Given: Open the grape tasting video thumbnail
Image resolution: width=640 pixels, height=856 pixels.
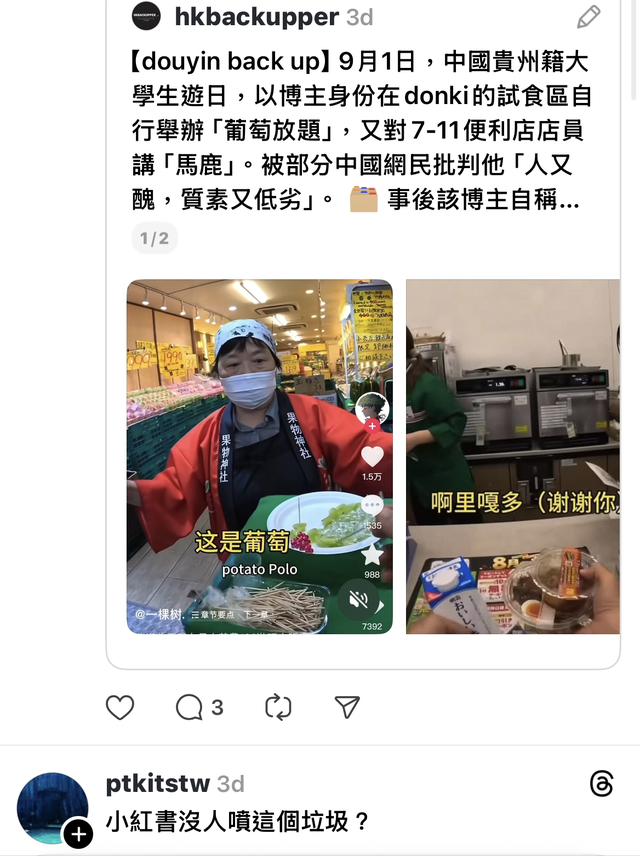Looking at the screenshot, I should pyautogui.click(x=259, y=456).
